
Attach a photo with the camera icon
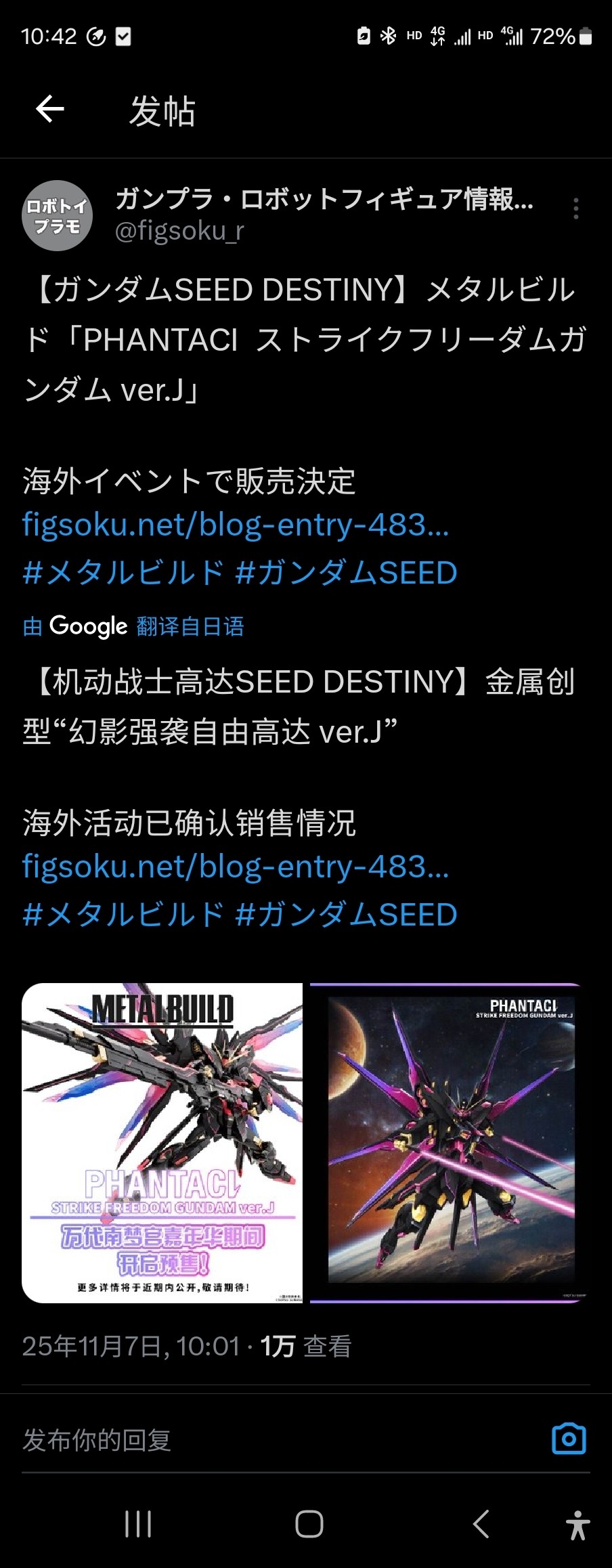pos(569,1439)
